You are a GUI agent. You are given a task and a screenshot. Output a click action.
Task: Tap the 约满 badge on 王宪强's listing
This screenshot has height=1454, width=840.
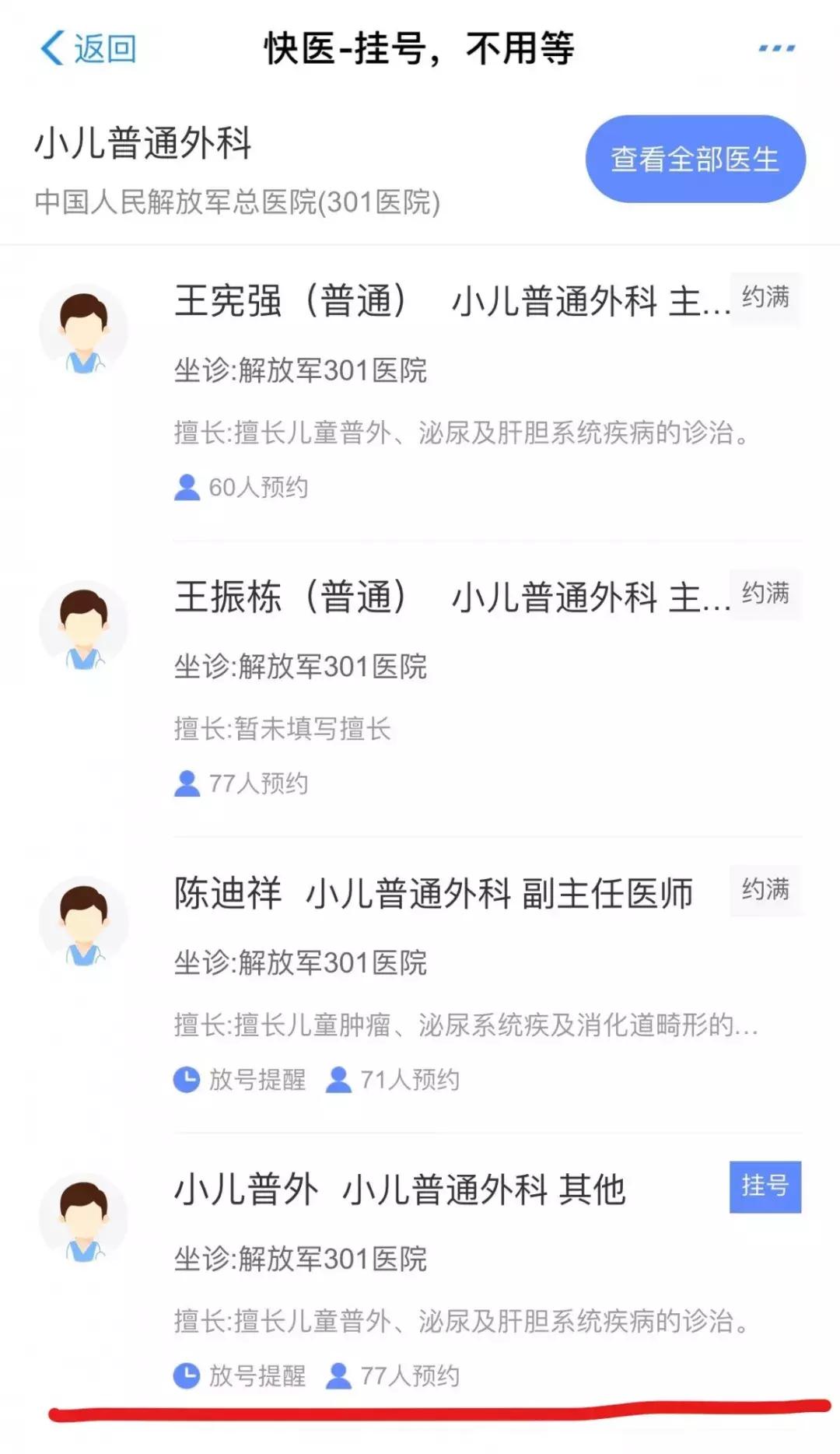coord(766,299)
